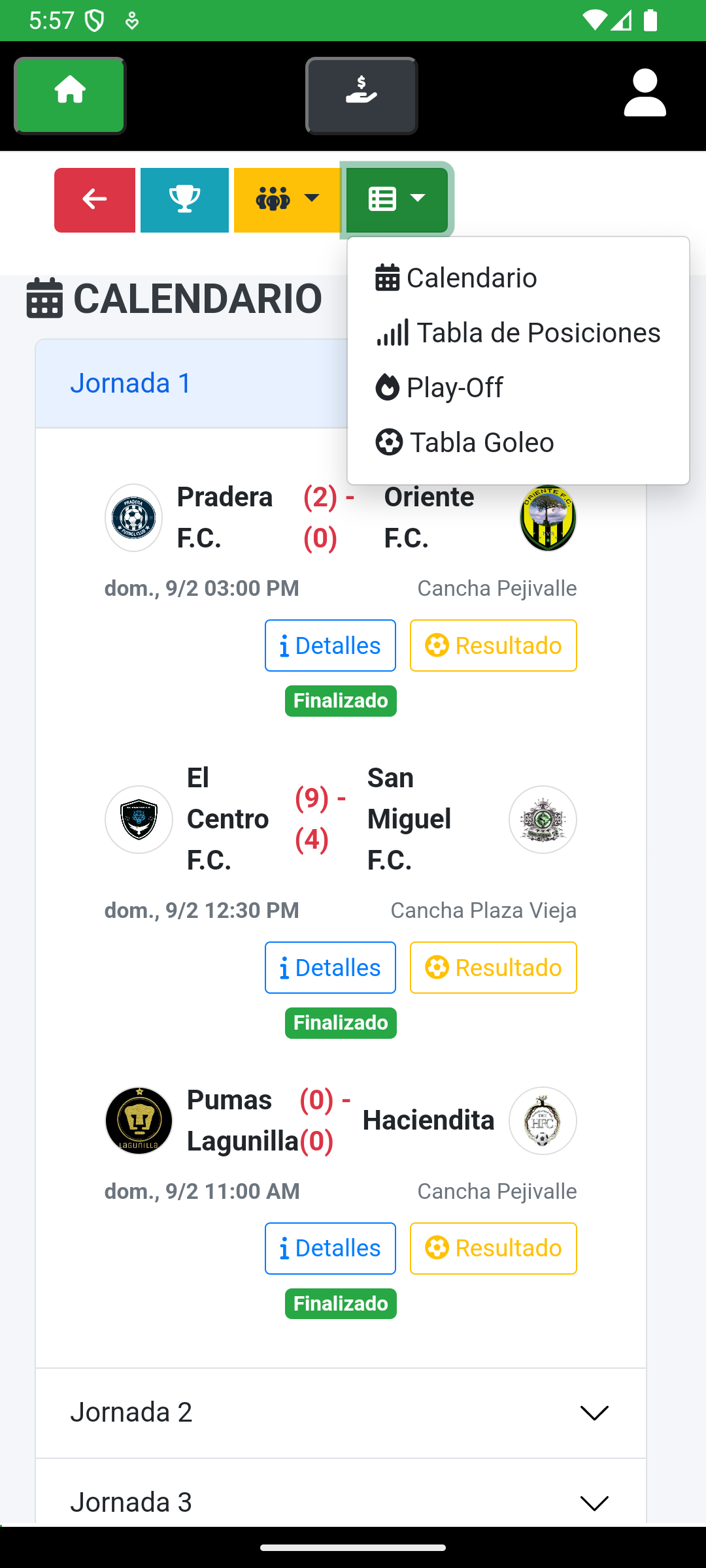Open Resultado for Pumas Lagunilla vs Haciendita

[x=494, y=1249]
